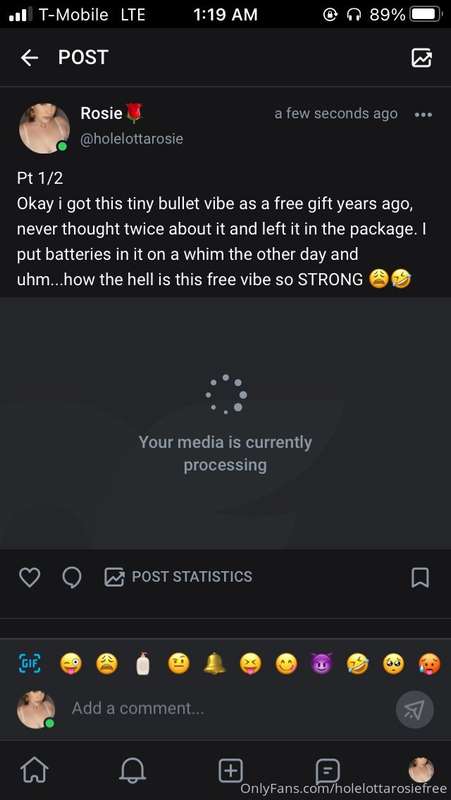View POST STATISTICS for this post
The width and height of the screenshot is (451, 800).
click(x=178, y=577)
